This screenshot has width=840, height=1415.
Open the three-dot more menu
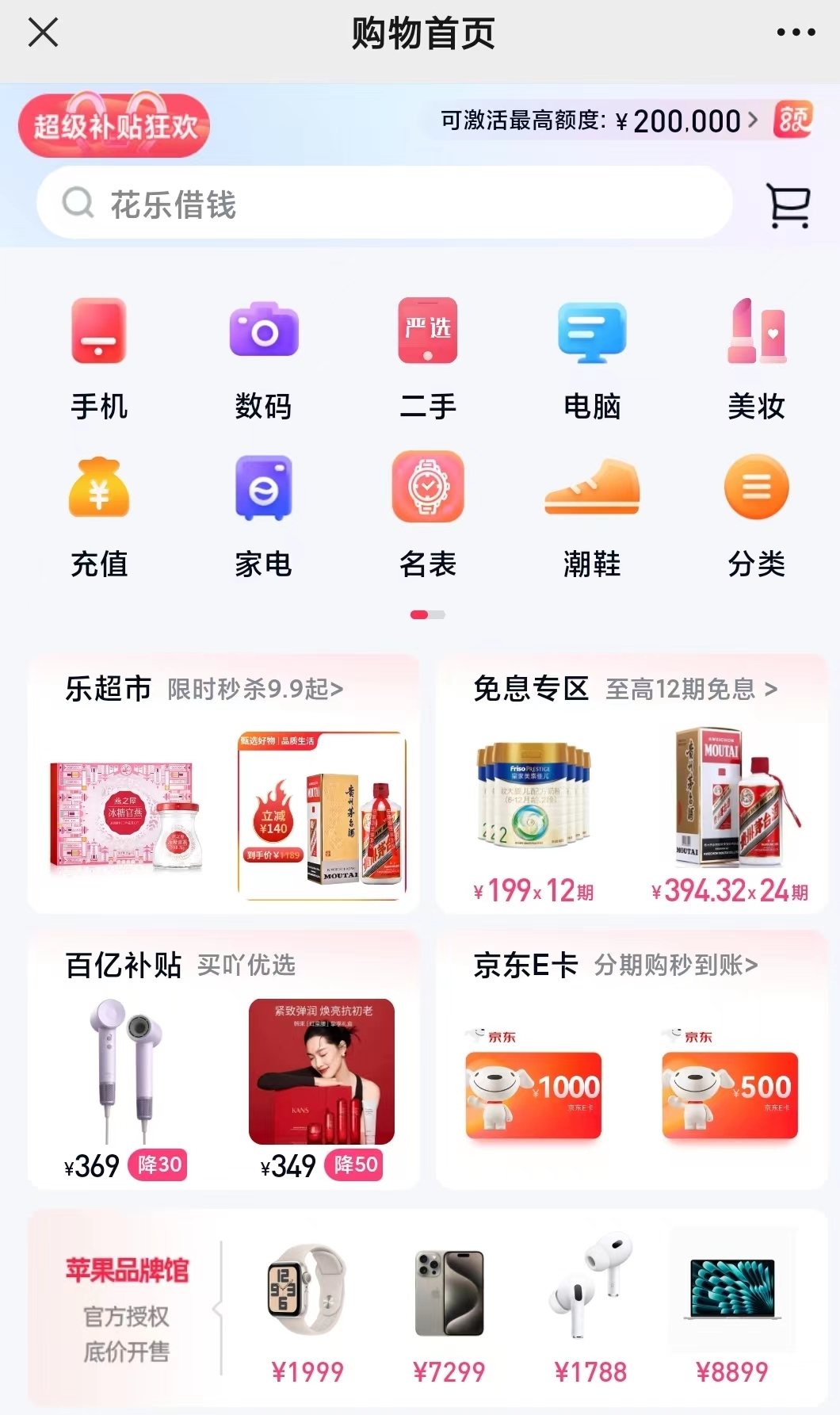796,33
